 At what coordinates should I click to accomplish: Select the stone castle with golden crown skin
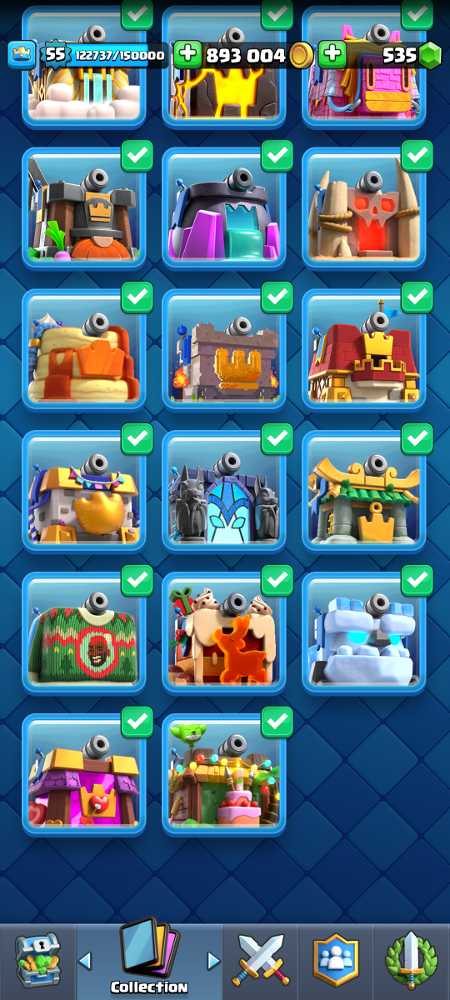(224, 350)
